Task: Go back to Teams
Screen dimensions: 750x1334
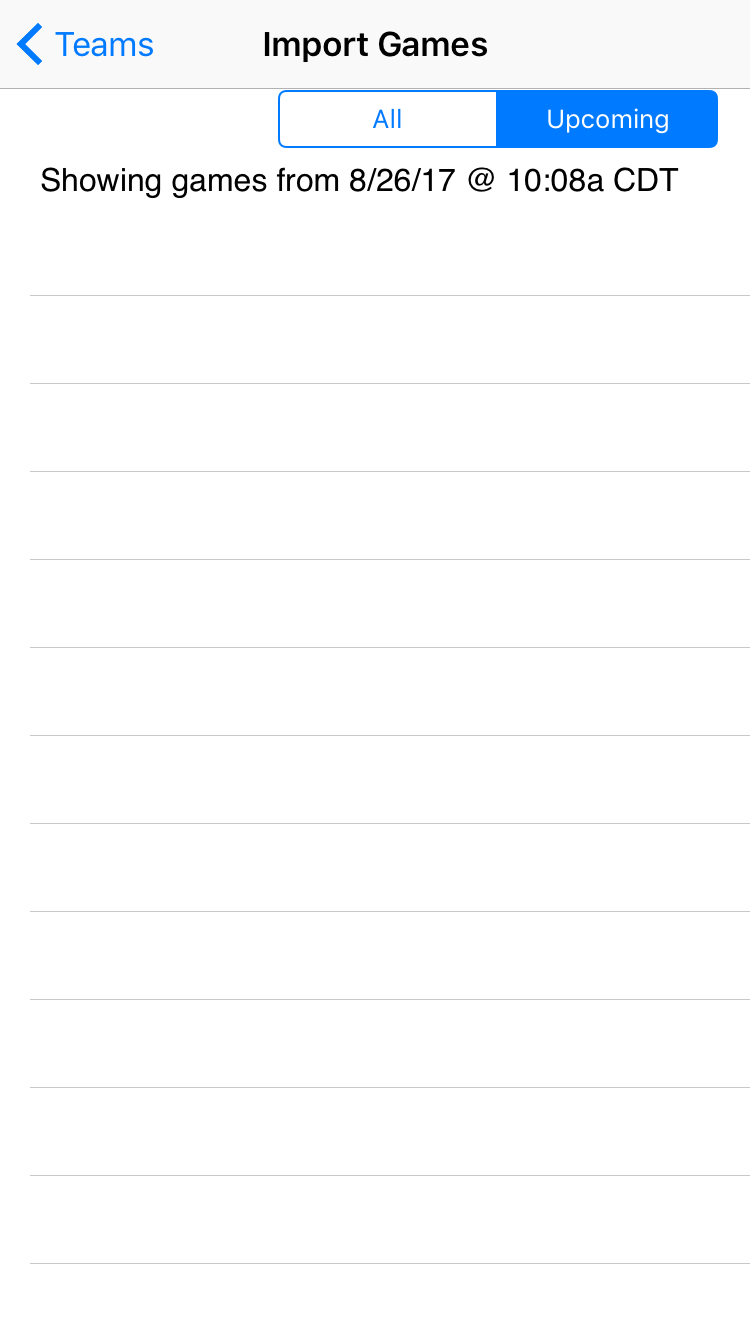Action: click(86, 45)
